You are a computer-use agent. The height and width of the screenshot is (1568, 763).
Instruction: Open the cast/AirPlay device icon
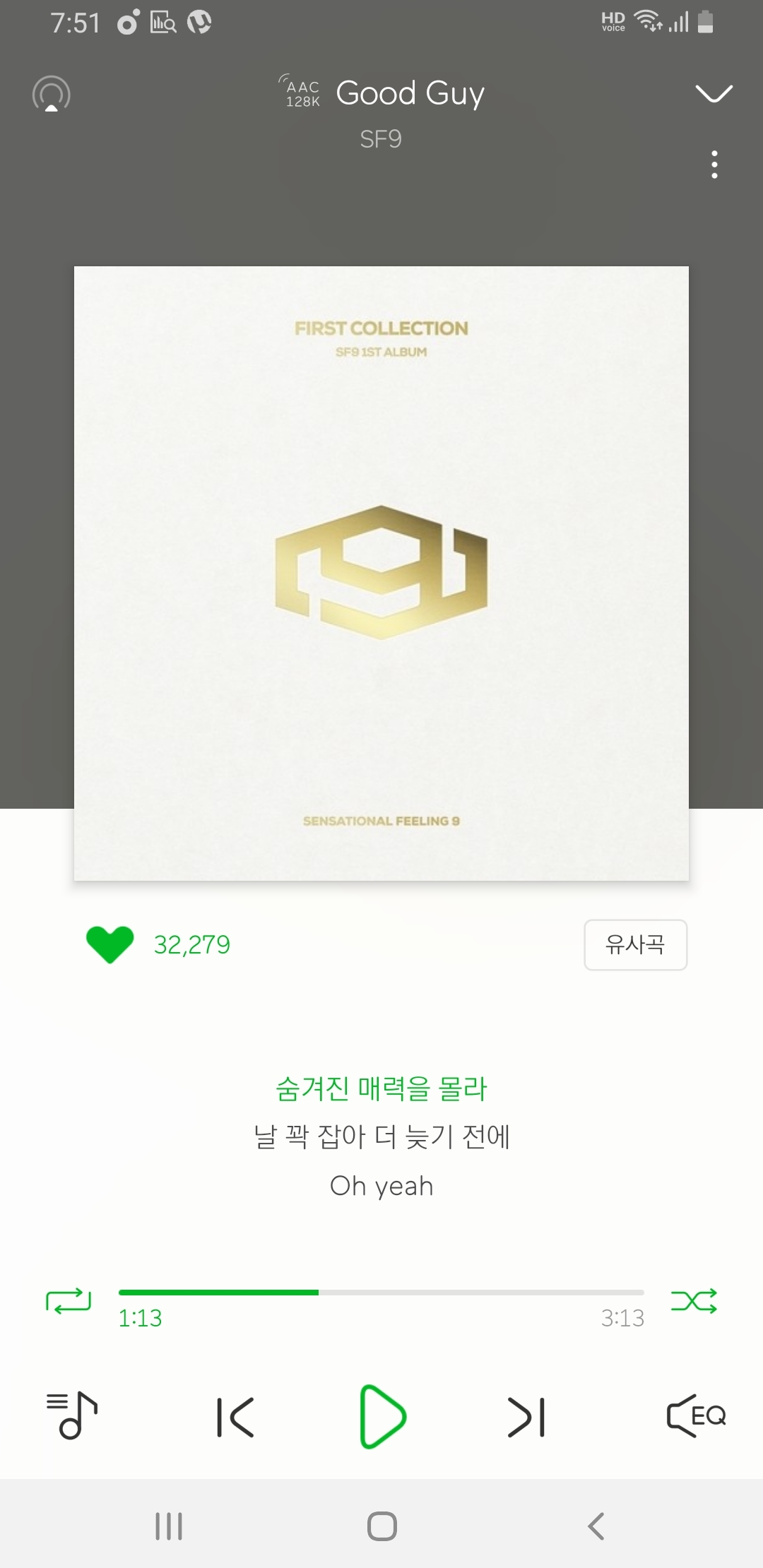click(52, 94)
